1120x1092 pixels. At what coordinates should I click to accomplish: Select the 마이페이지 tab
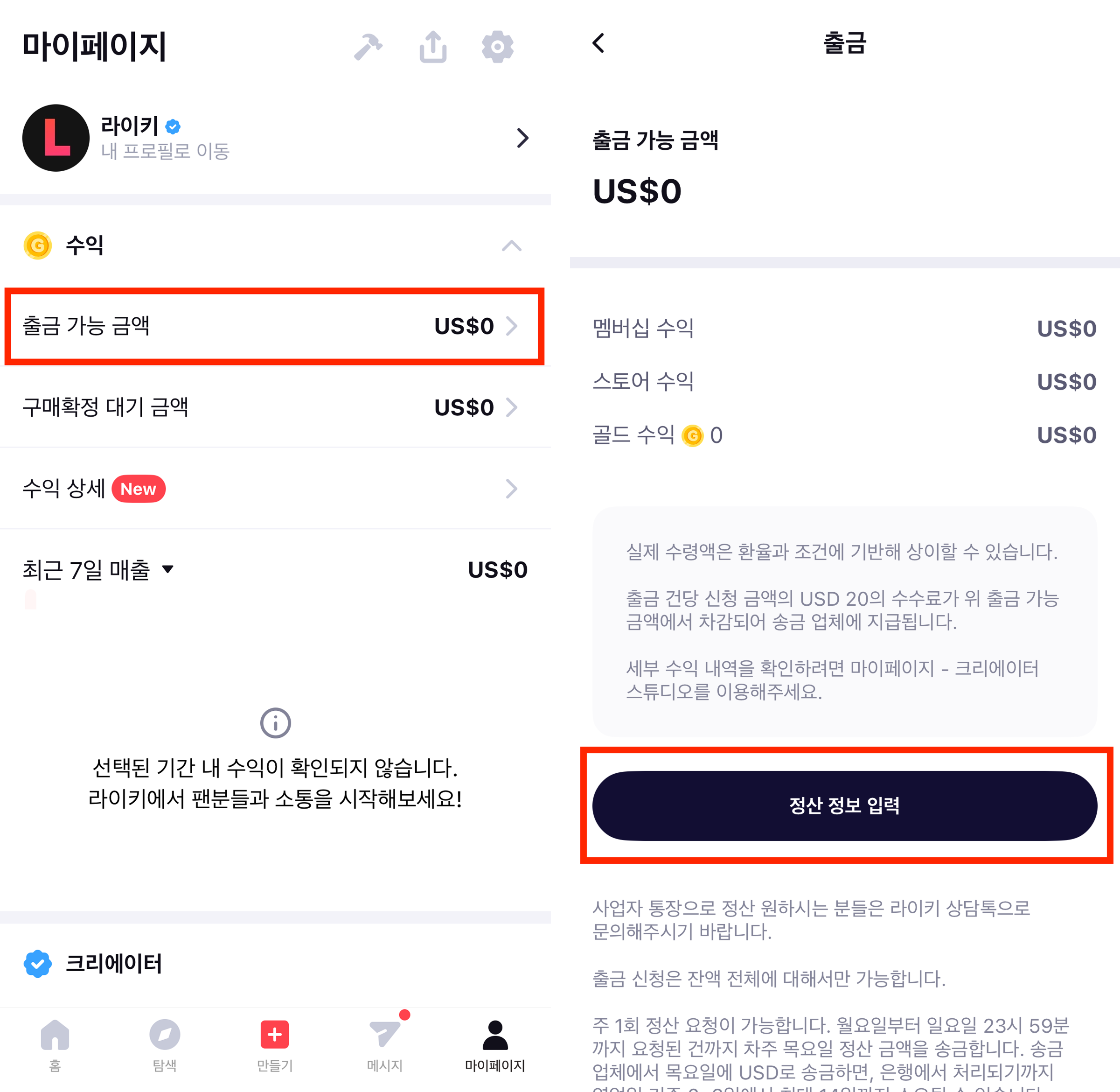(494, 1045)
